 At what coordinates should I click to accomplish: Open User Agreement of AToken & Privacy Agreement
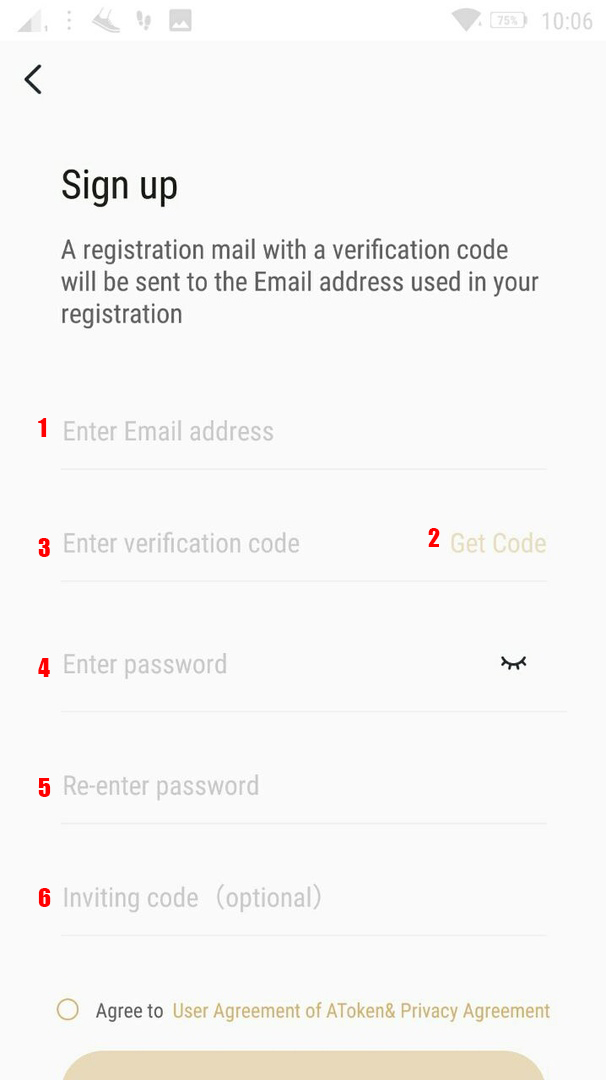click(361, 1011)
